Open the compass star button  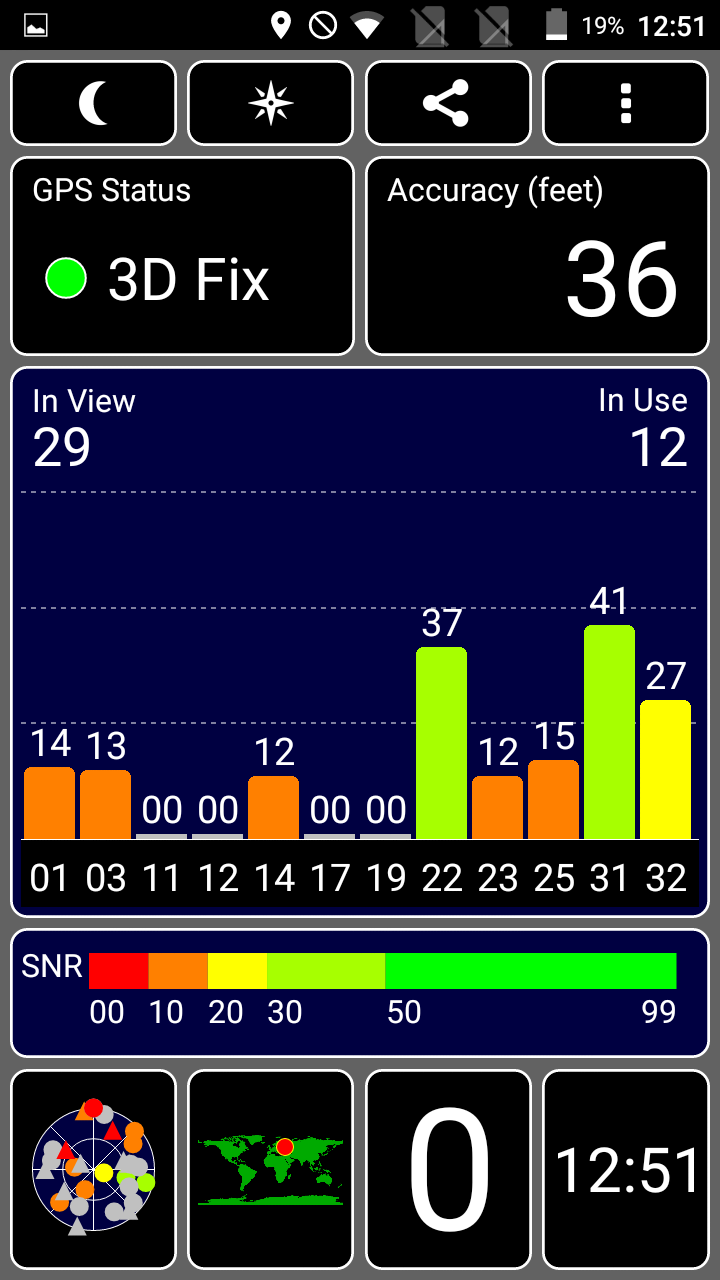coord(271,103)
